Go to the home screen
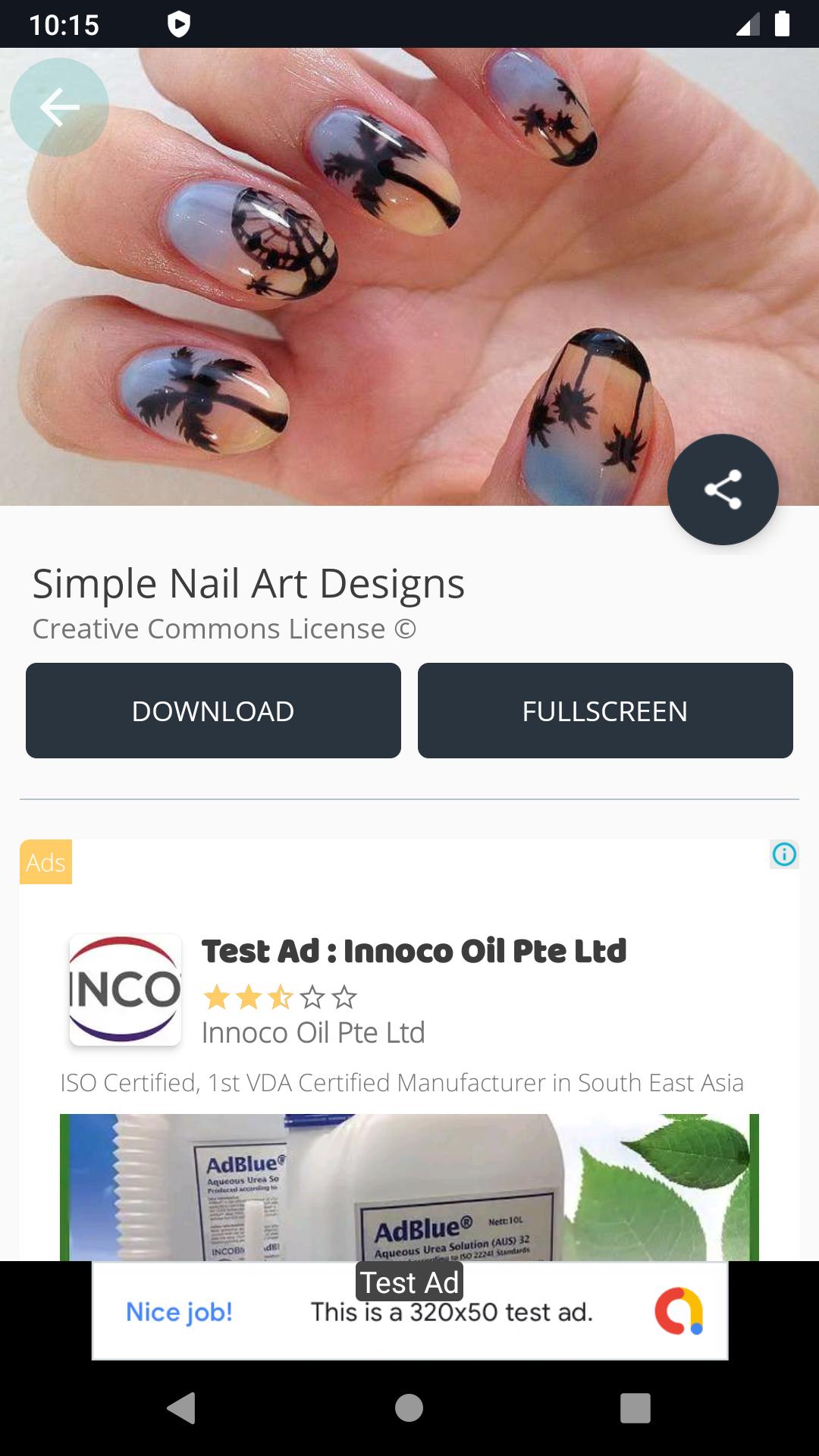The height and width of the screenshot is (1456, 819). click(409, 1408)
